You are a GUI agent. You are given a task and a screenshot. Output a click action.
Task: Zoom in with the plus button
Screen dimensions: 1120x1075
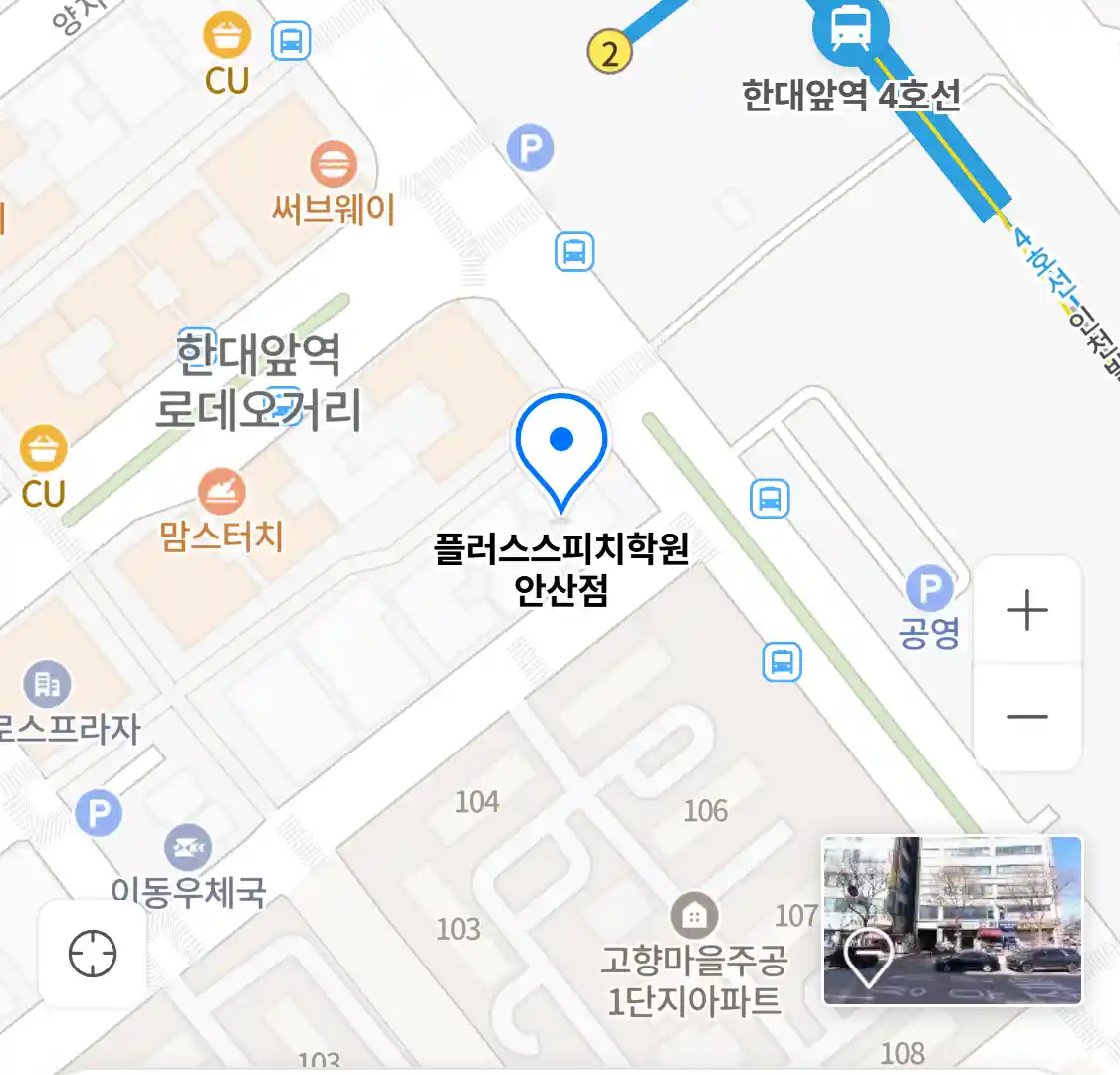1026,610
